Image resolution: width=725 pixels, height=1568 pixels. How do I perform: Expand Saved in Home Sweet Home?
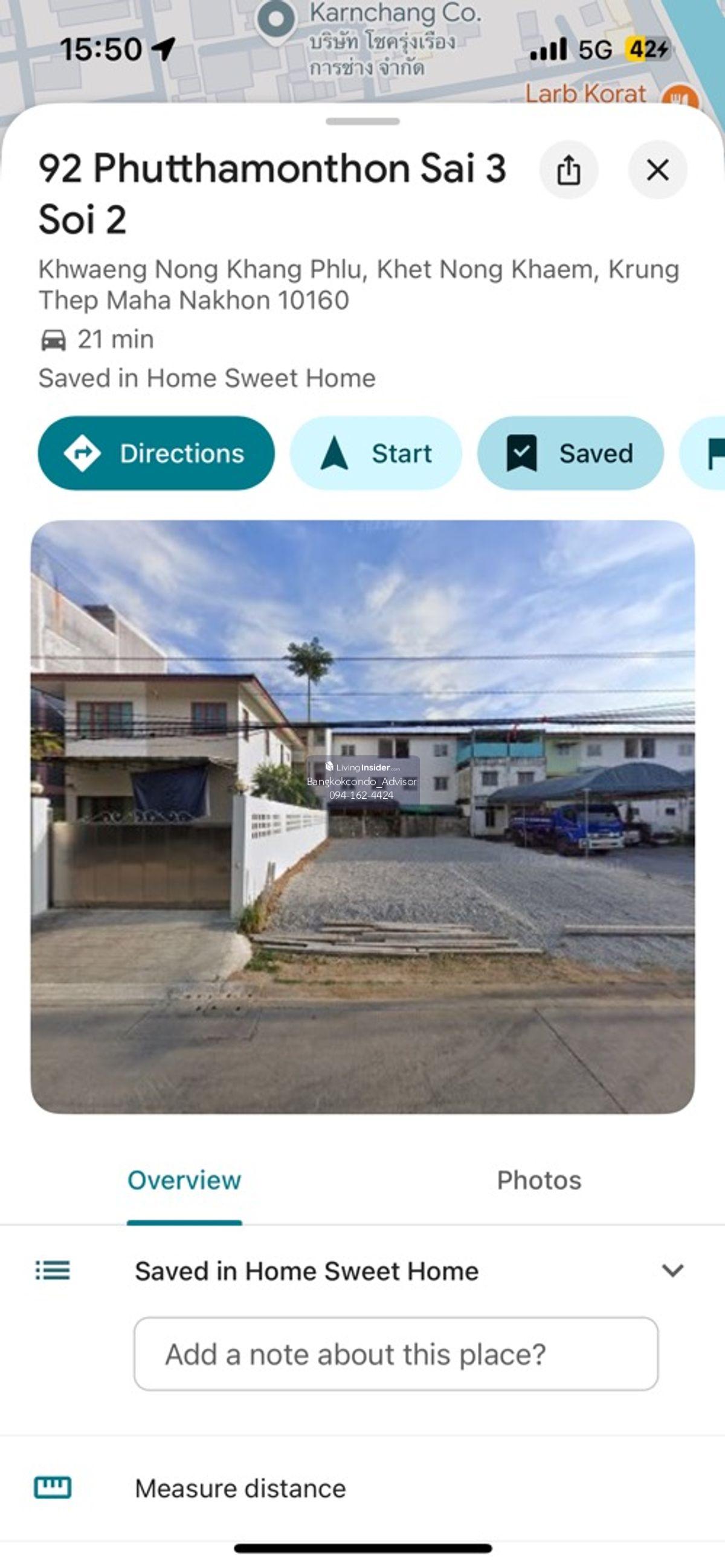(x=672, y=1270)
